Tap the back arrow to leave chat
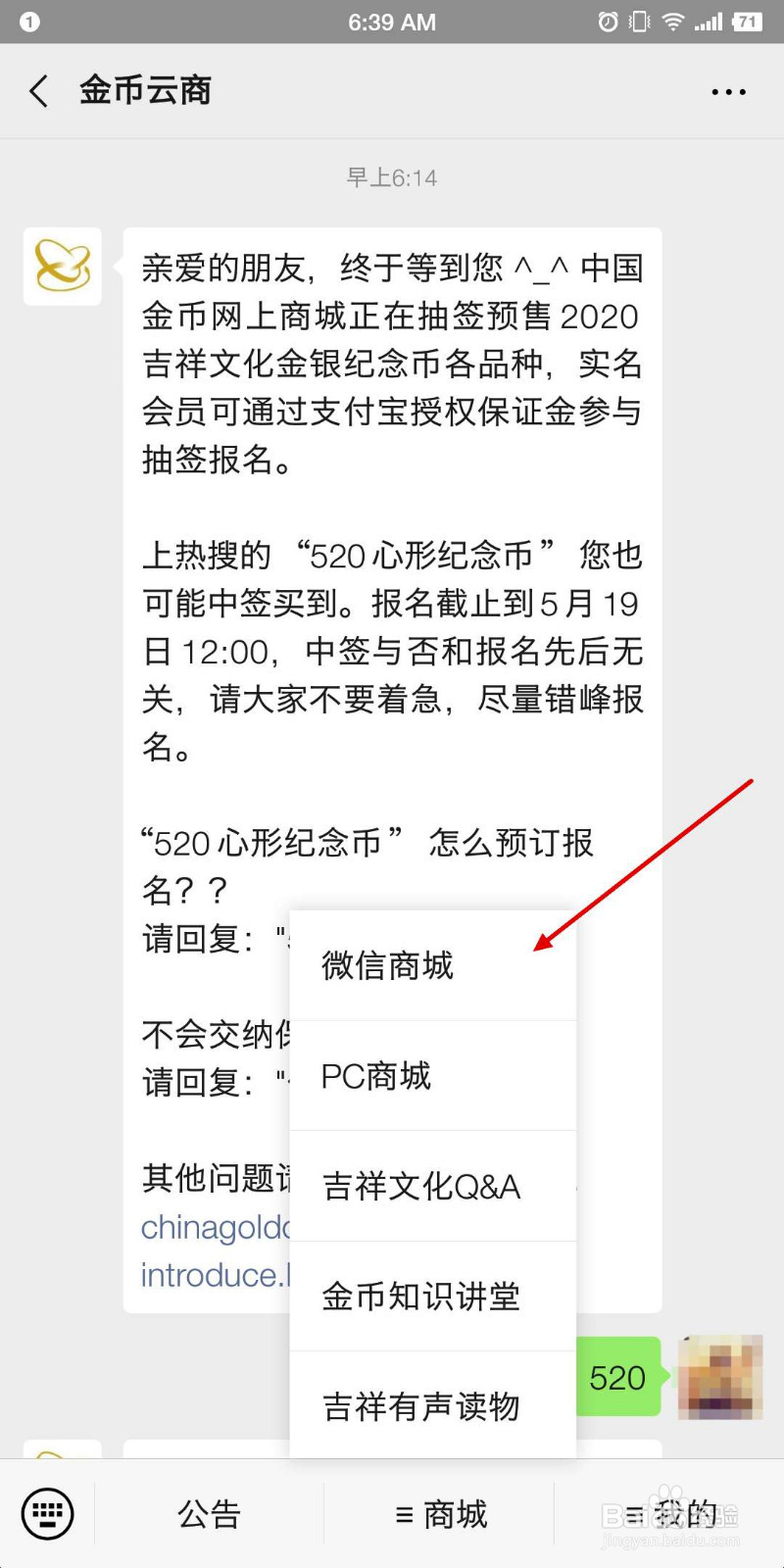This screenshot has height=1568, width=784. coord(37,90)
